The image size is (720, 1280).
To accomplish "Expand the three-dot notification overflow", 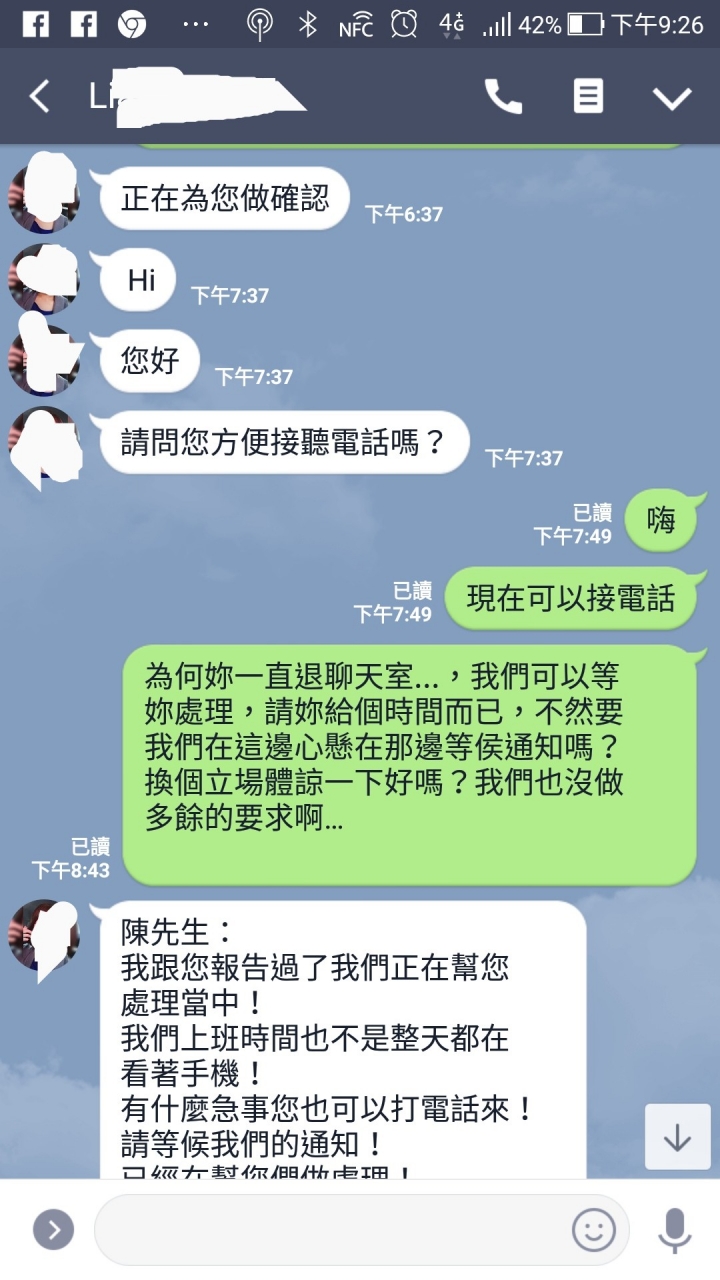I will 195,23.
